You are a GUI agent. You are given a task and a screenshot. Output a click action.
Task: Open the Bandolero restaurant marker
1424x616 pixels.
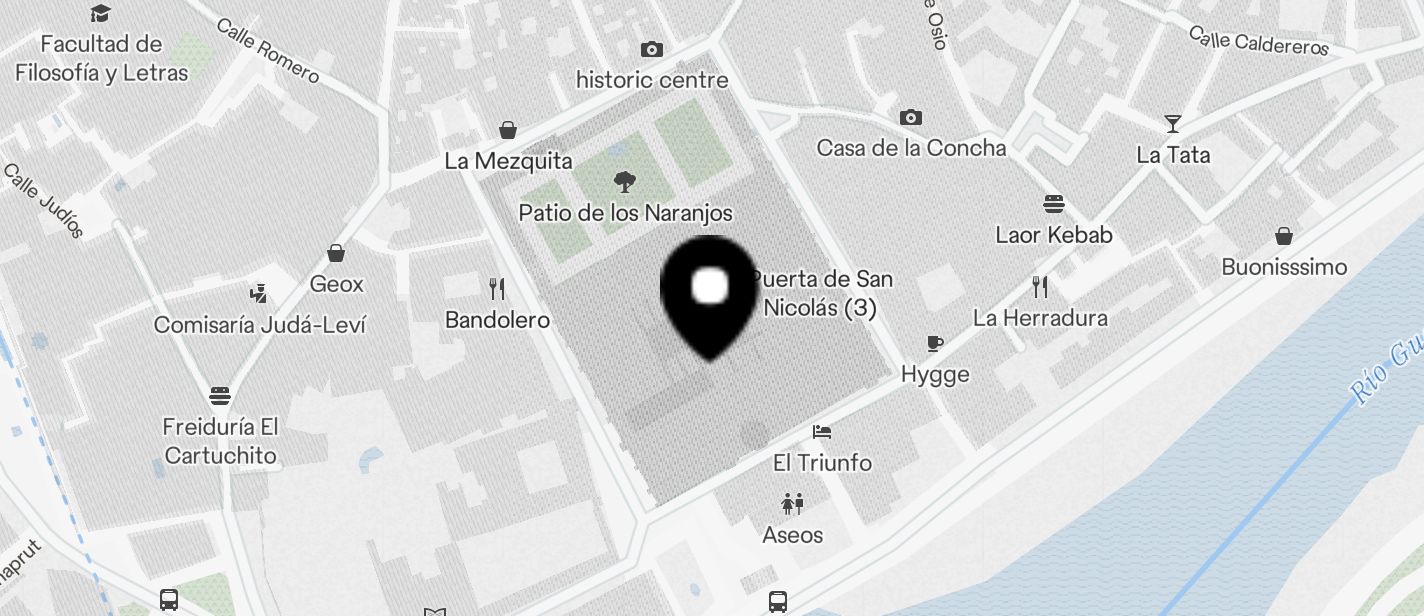tap(497, 290)
